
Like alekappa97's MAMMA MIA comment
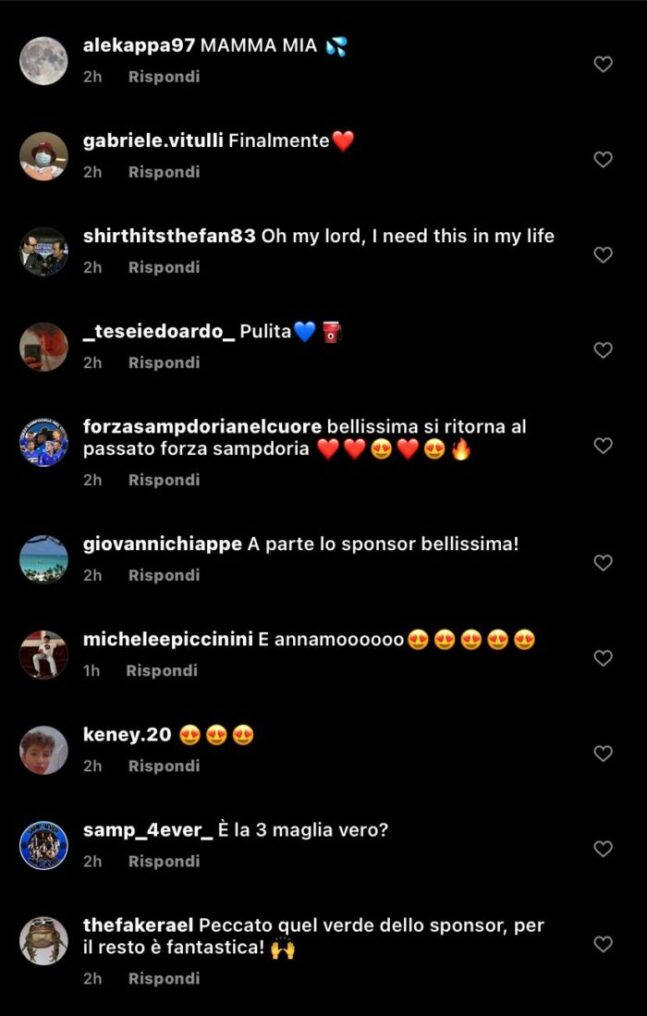pos(603,64)
